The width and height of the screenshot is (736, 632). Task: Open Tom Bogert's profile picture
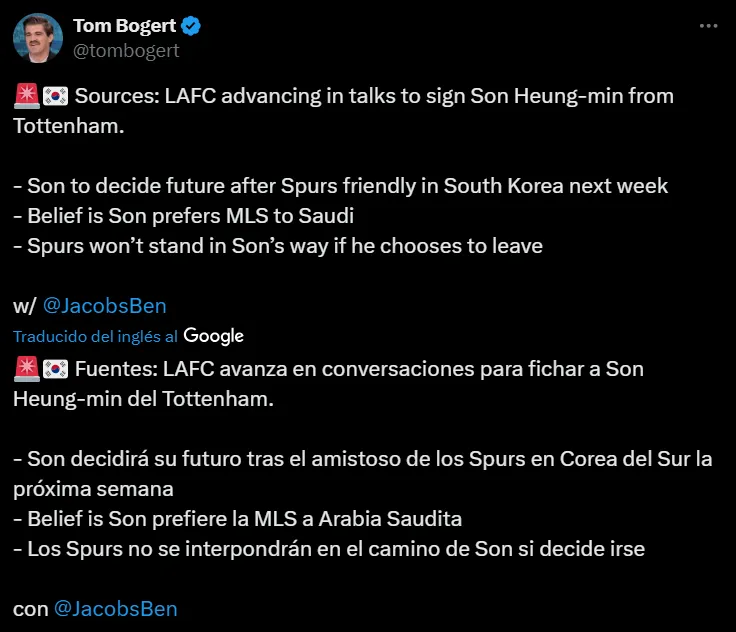click(37, 37)
